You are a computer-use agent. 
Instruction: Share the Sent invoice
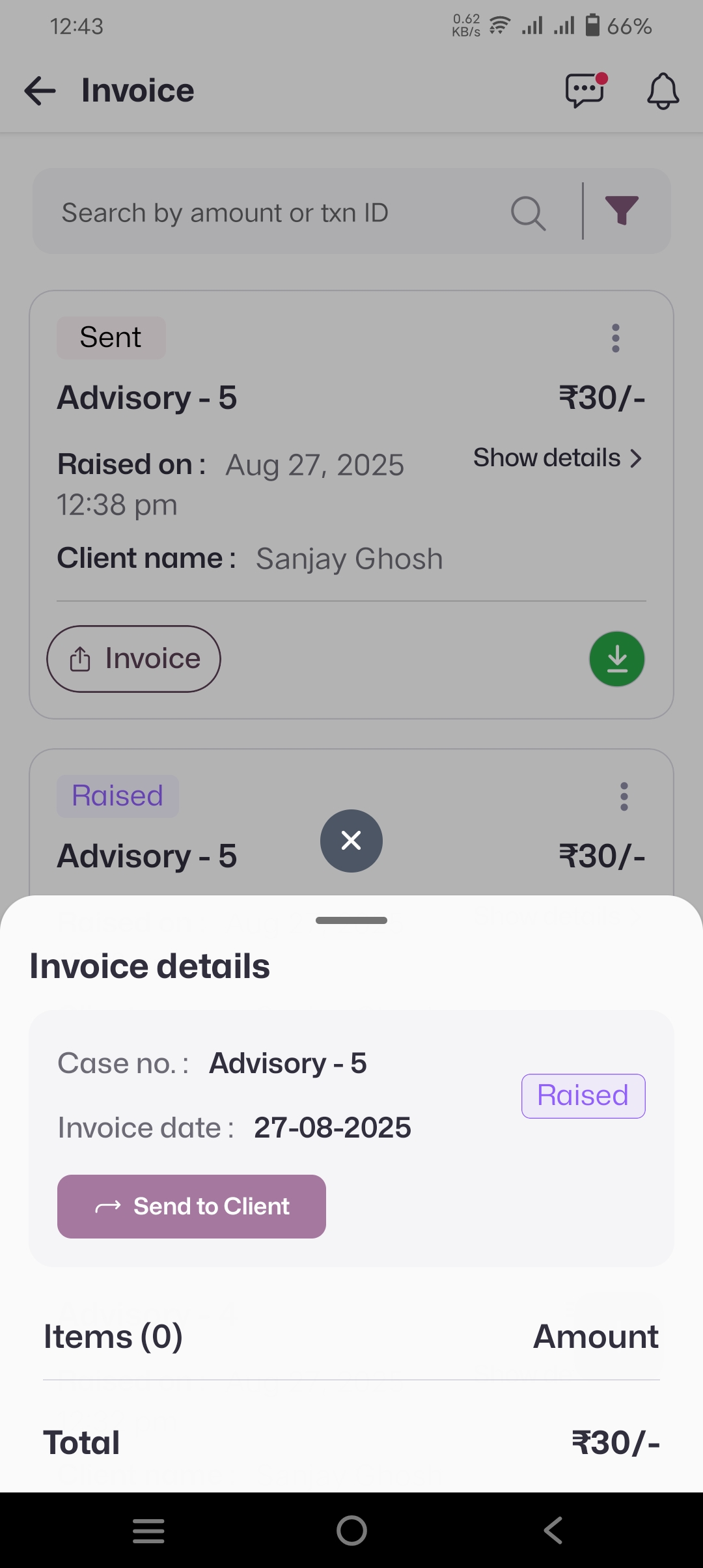tap(133, 659)
